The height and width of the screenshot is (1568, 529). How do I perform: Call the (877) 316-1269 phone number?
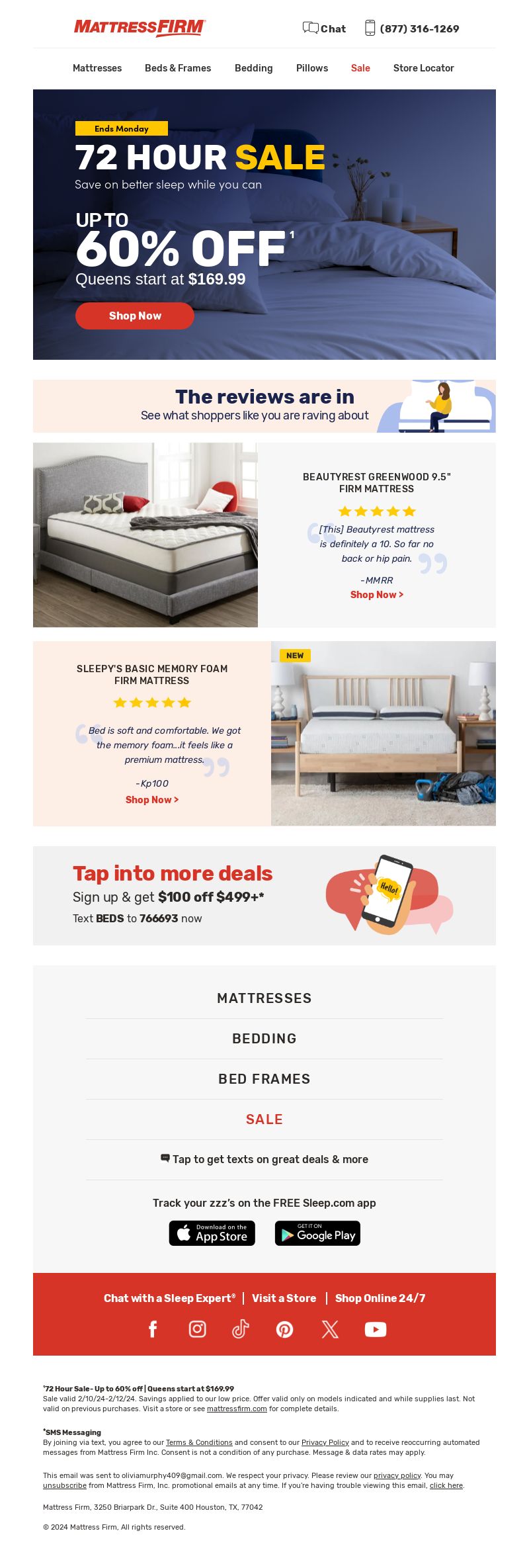(x=412, y=28)
